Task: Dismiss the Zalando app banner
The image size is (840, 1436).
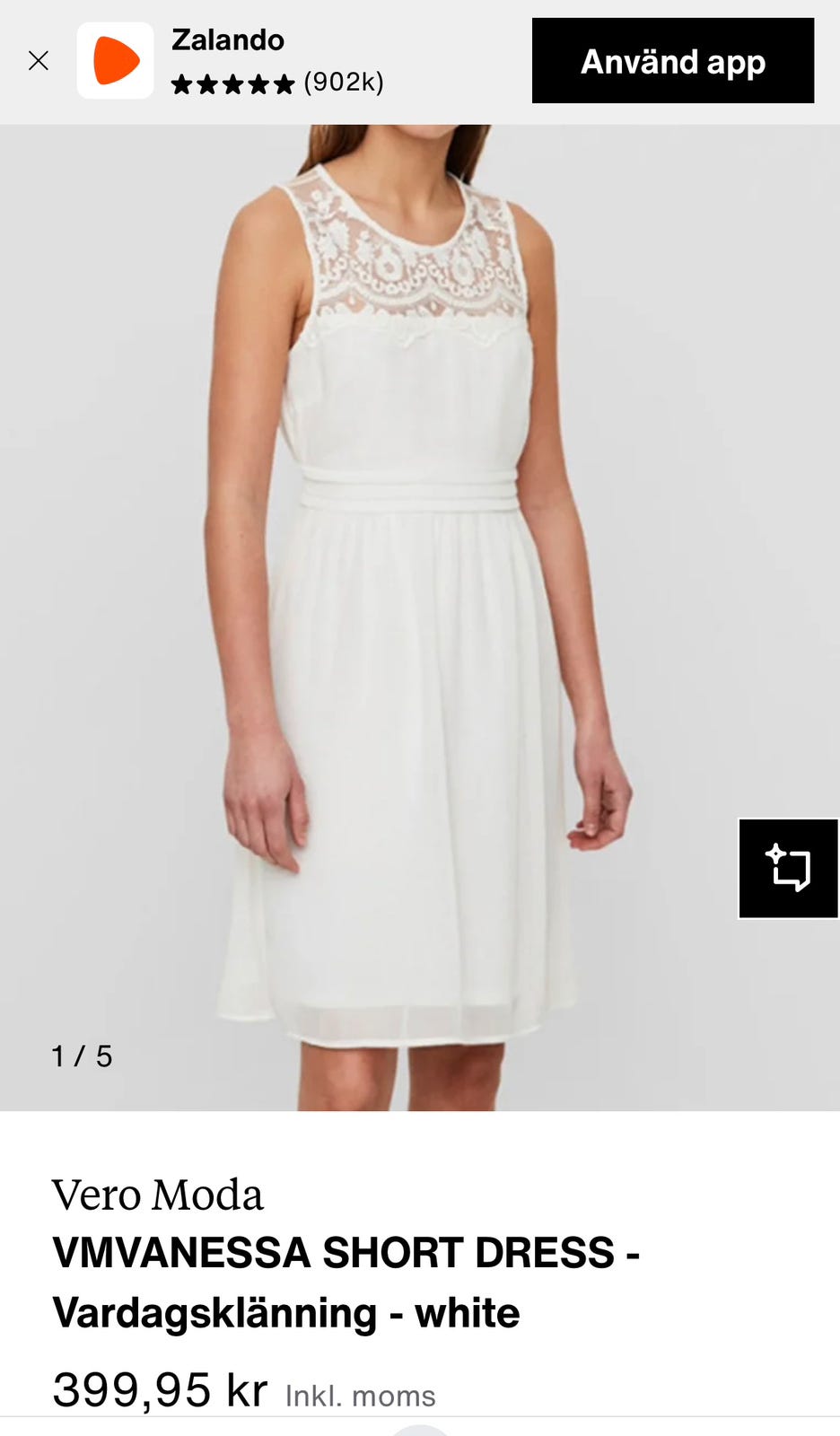Action: pos(39,61)
